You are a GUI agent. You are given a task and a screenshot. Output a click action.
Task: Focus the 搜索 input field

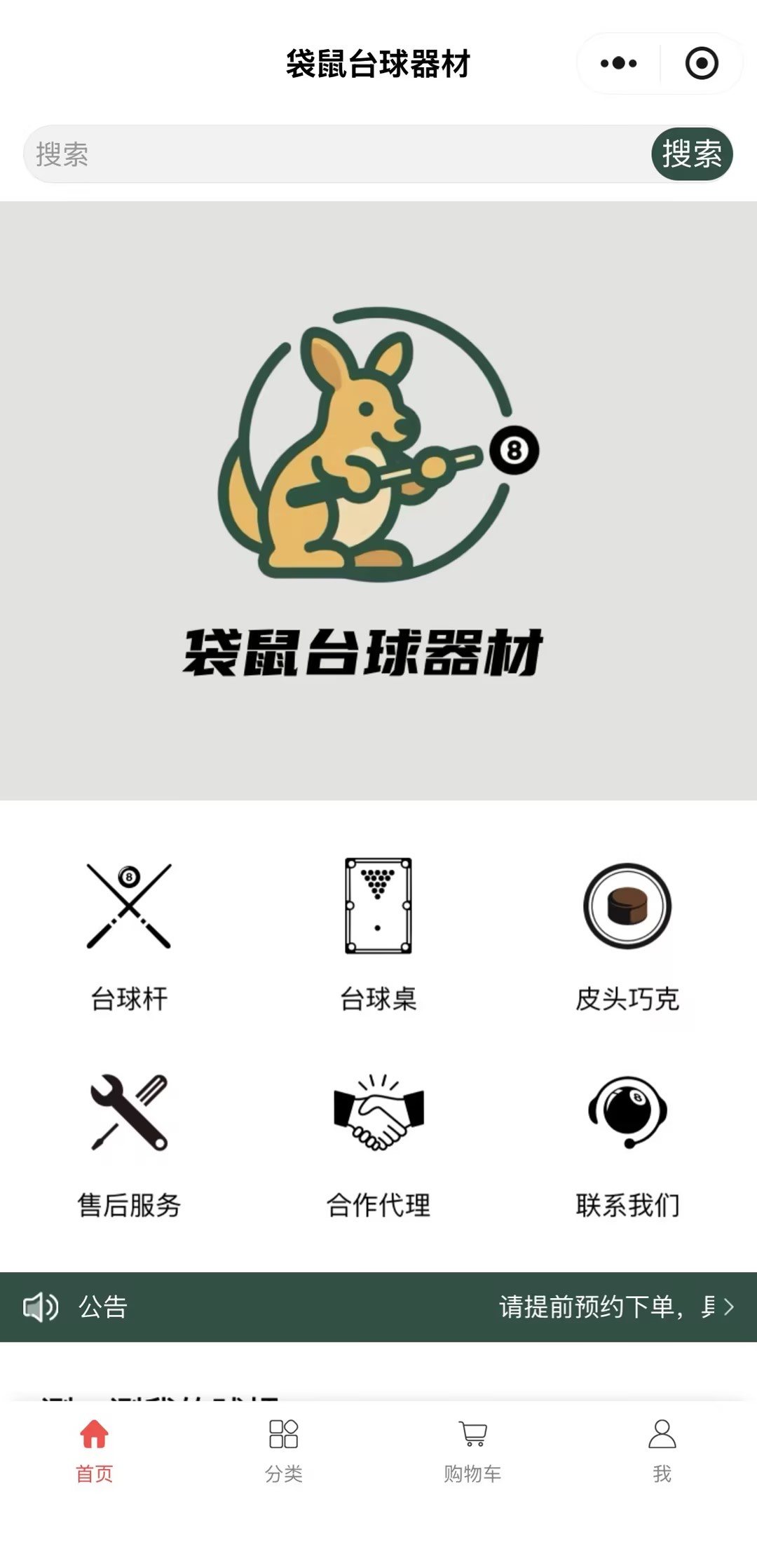point(336,154)
